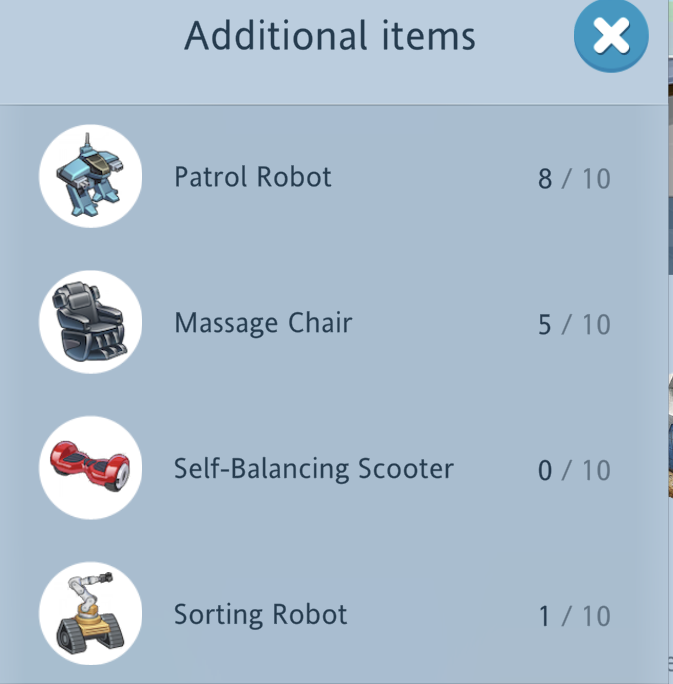Close the Additional items dialog

[610, 37]
